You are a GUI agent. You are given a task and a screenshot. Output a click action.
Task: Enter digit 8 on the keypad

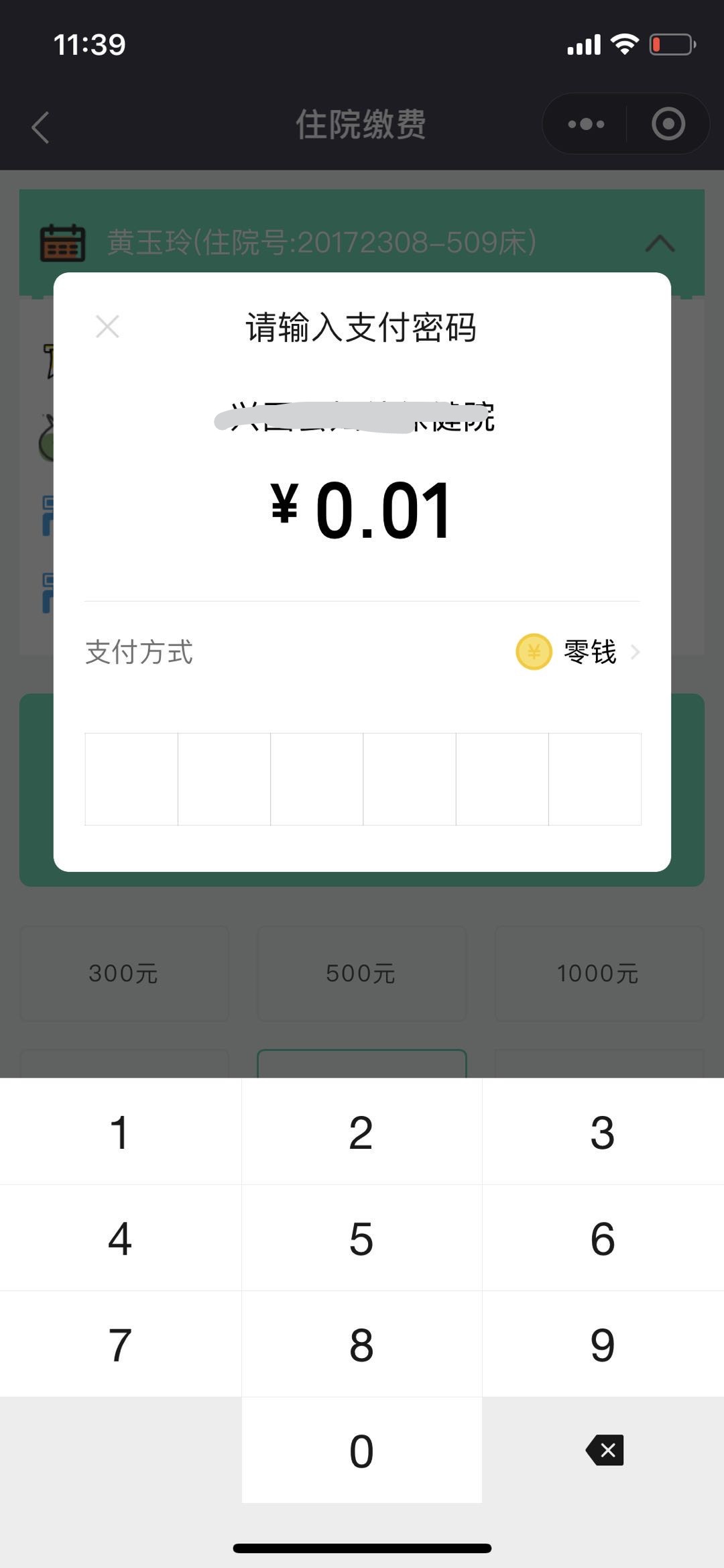pyautogui.click(x=361, y=1344)
